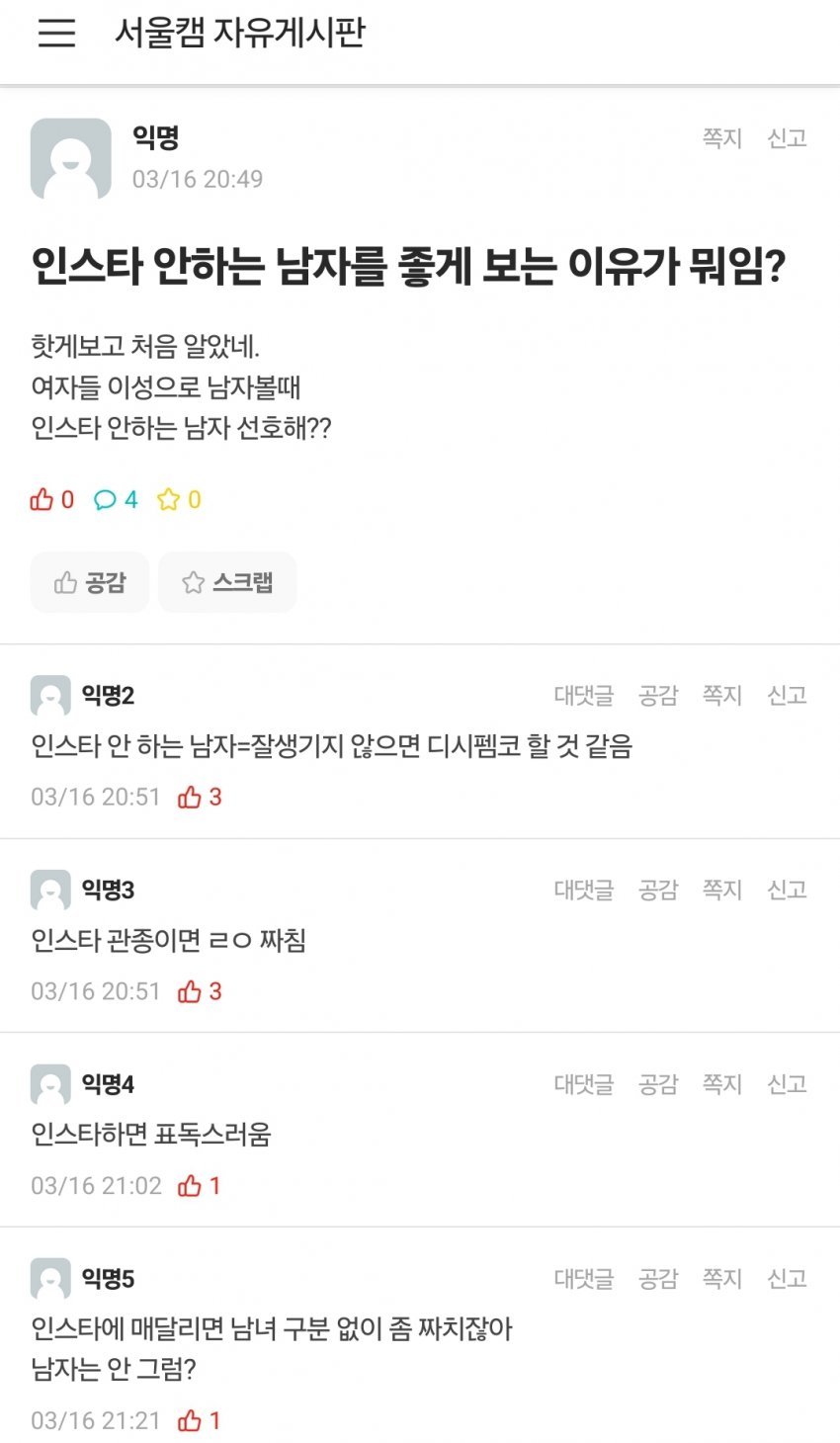Send 쪽지 to 익명3
840x1443 pixels.
point(721,891)
